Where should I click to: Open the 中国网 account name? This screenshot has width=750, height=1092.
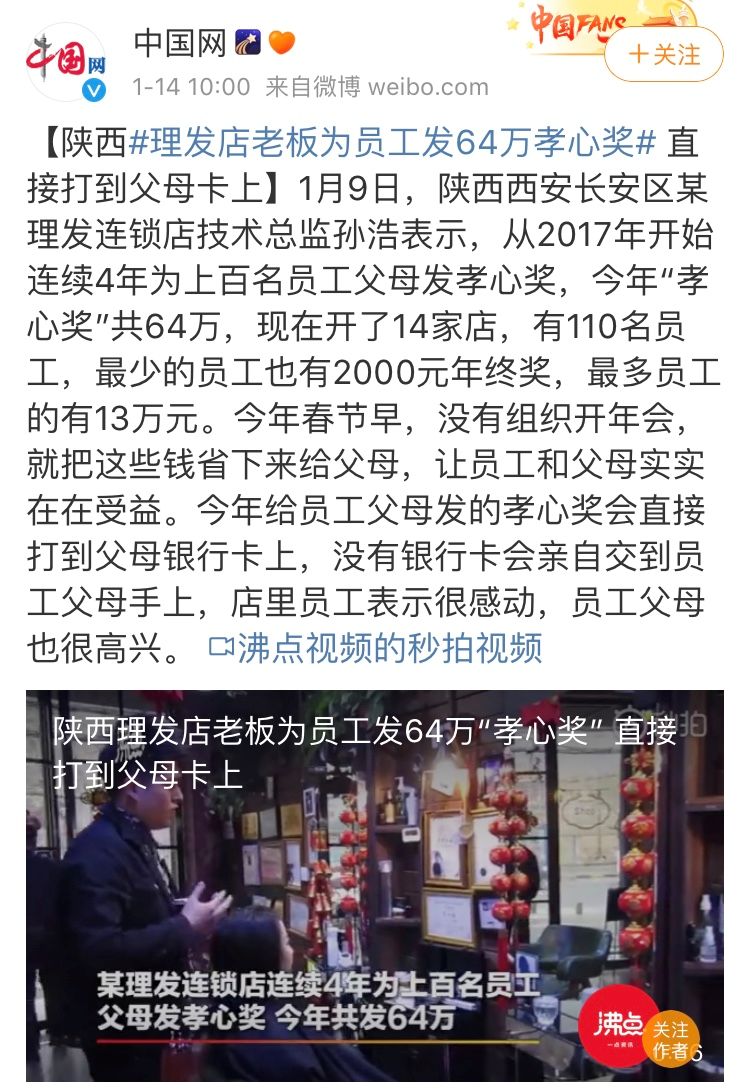pyautogui.click(x=178, y=44)
